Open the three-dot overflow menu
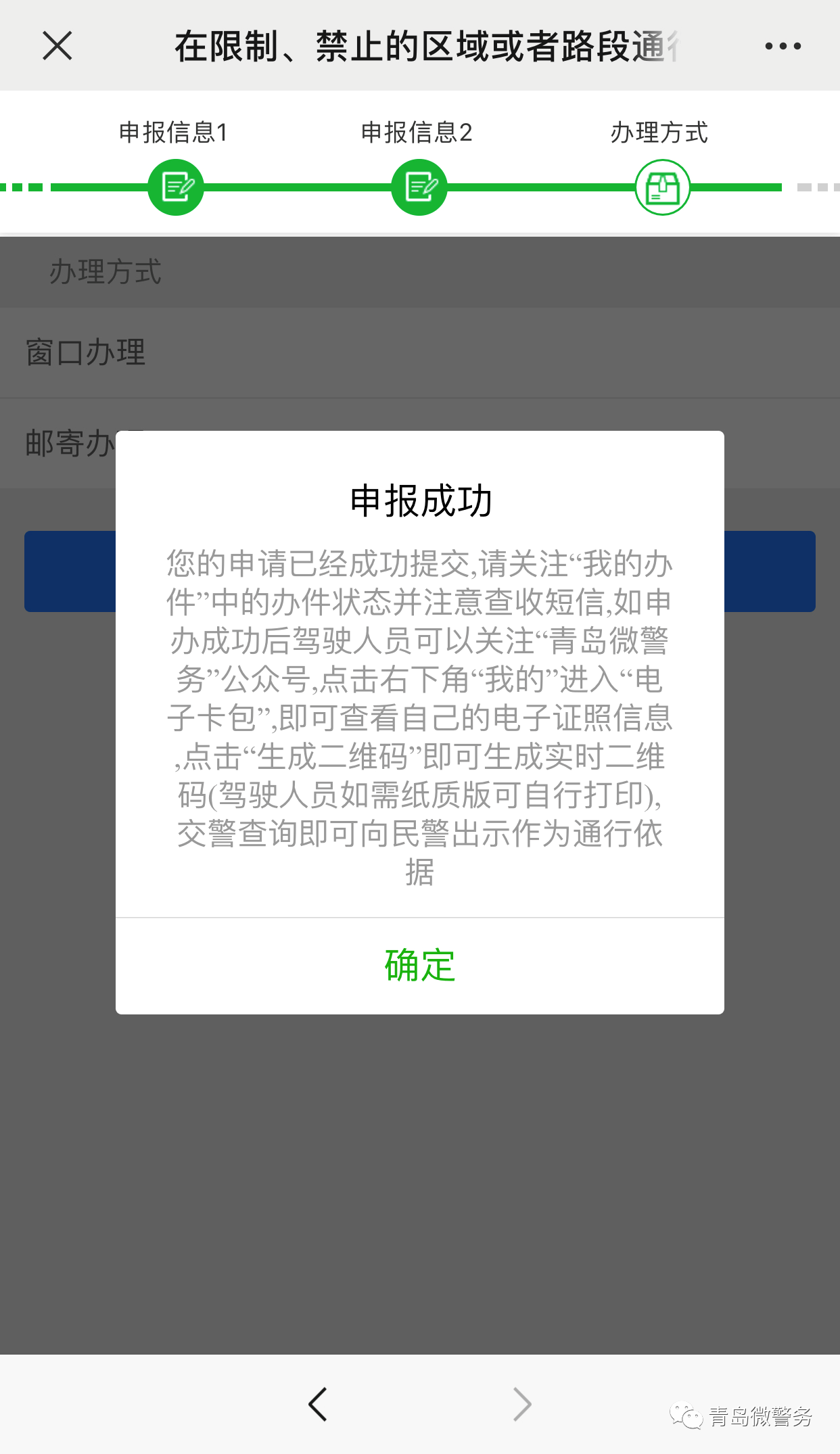Image resolution: width=840 pixels, height=1454 pixels. 783,46
